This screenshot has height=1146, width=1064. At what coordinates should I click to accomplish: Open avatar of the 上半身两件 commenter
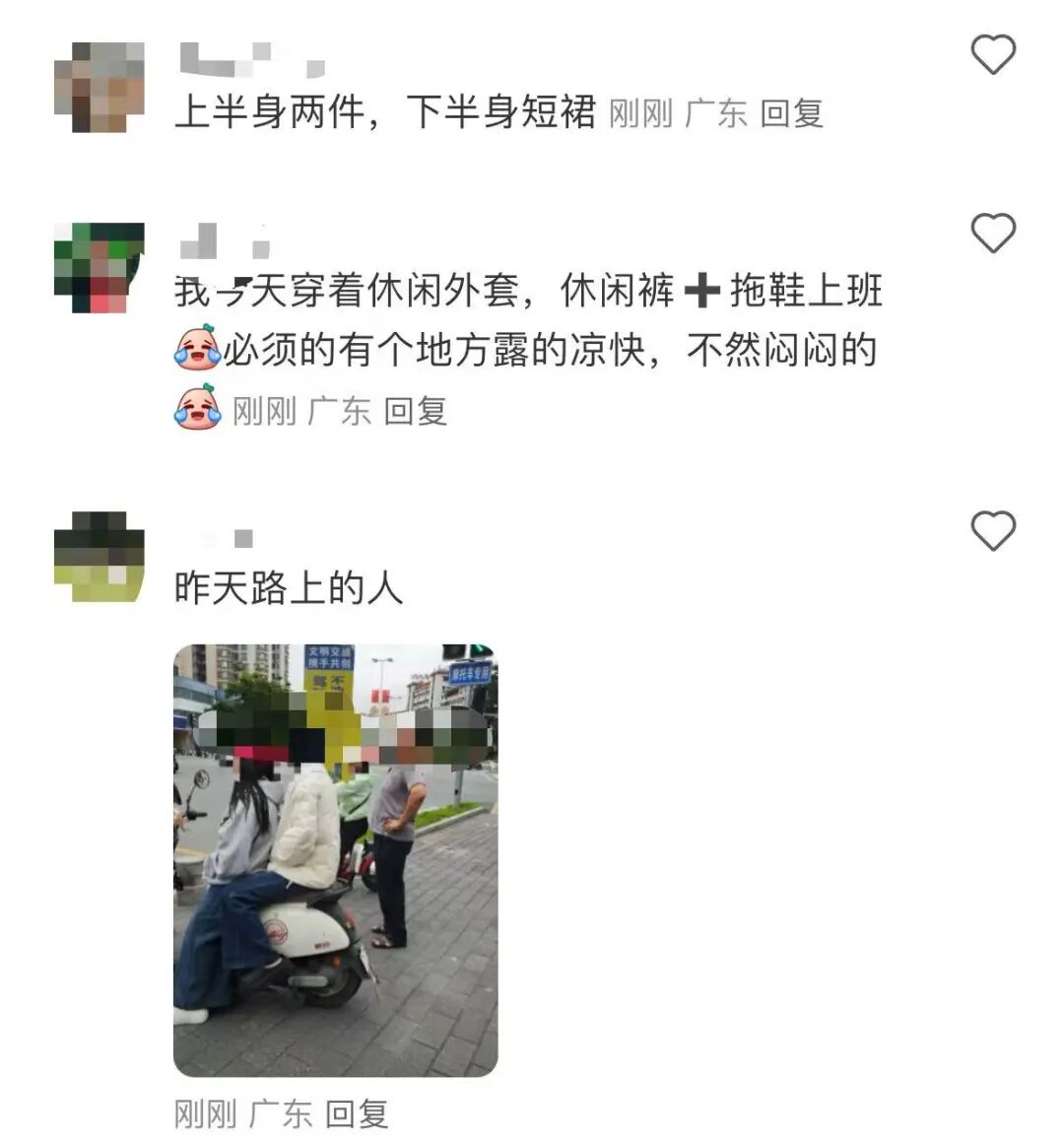point(100,87)
